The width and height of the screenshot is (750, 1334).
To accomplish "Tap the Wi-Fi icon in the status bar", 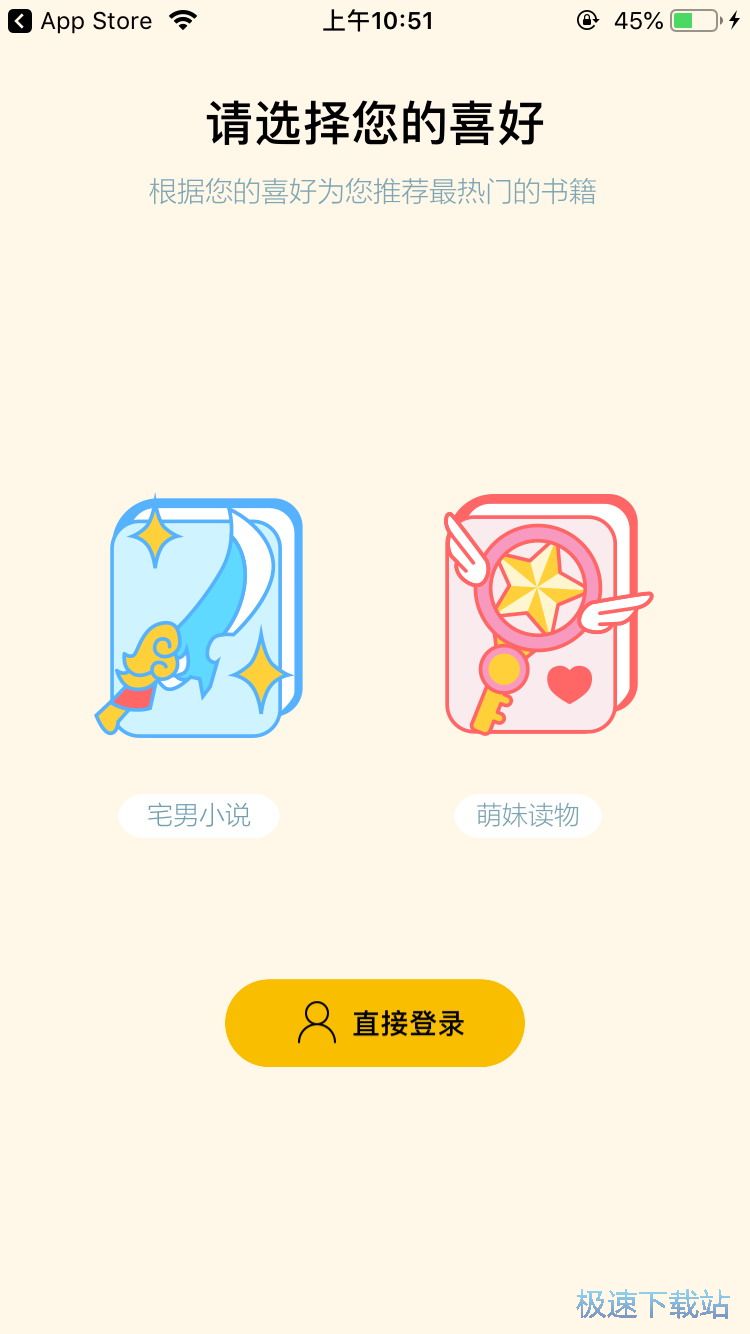I will point(182,19).
